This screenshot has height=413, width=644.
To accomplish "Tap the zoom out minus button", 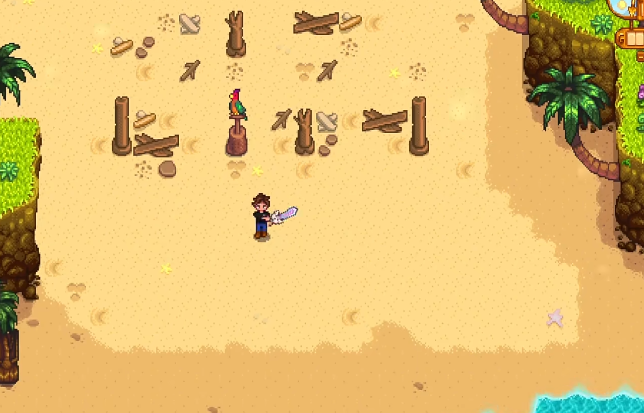I will [640, 57].
